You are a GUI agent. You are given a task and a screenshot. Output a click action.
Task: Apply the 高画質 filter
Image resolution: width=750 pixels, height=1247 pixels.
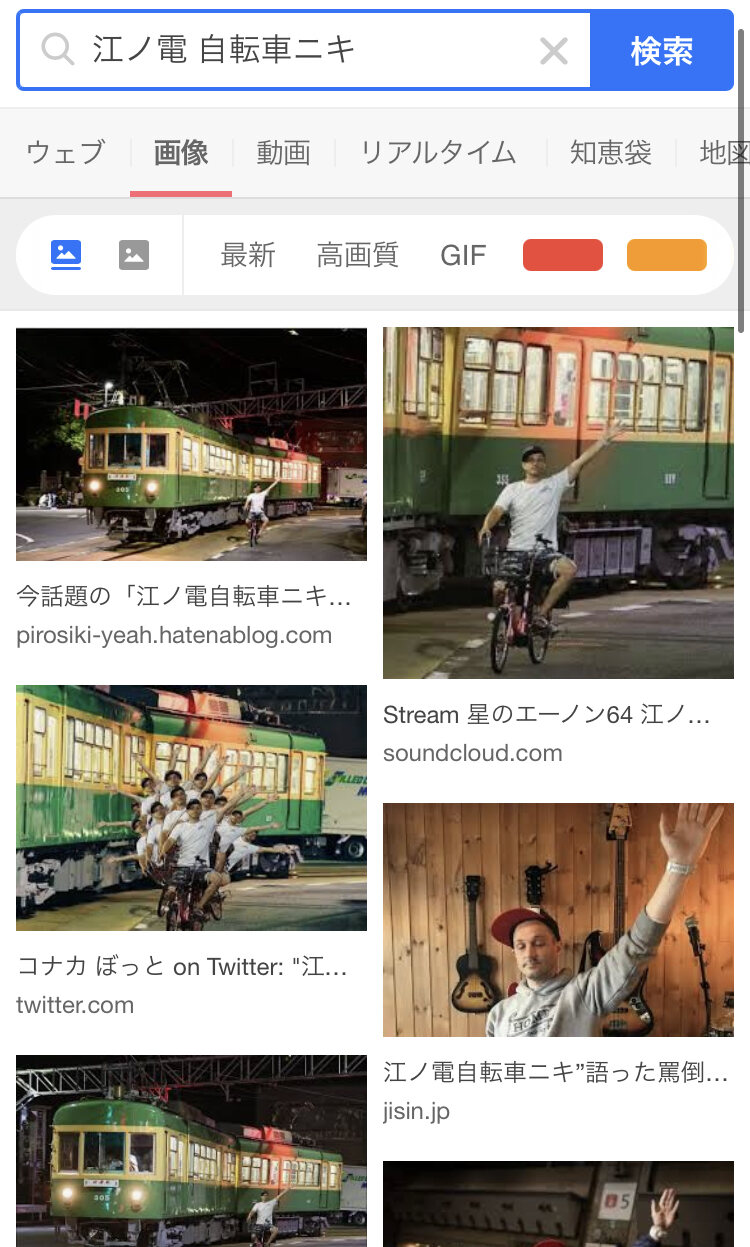click(357, 255)
